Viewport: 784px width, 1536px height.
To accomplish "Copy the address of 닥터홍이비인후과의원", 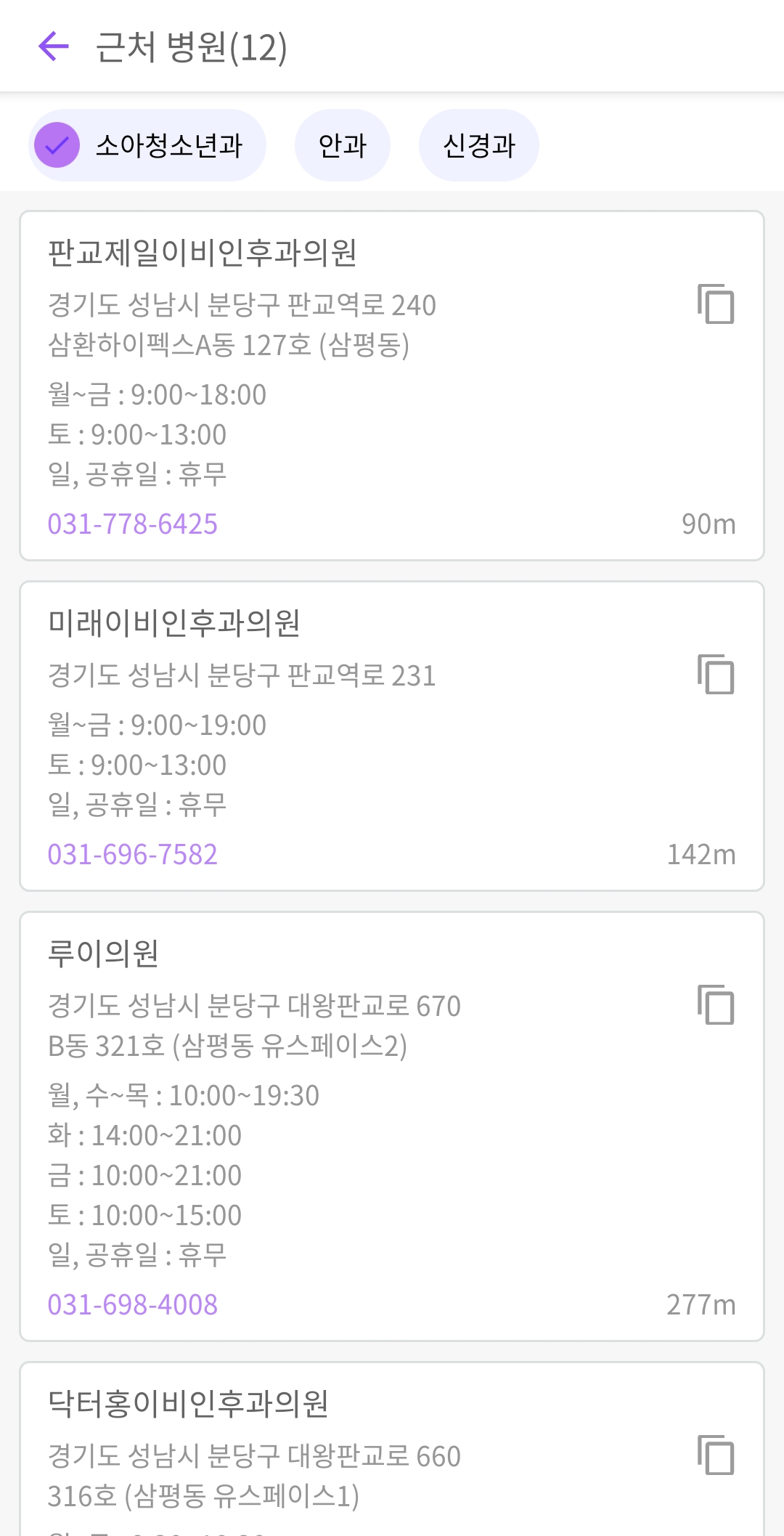I will click(x=716, y=1455).
